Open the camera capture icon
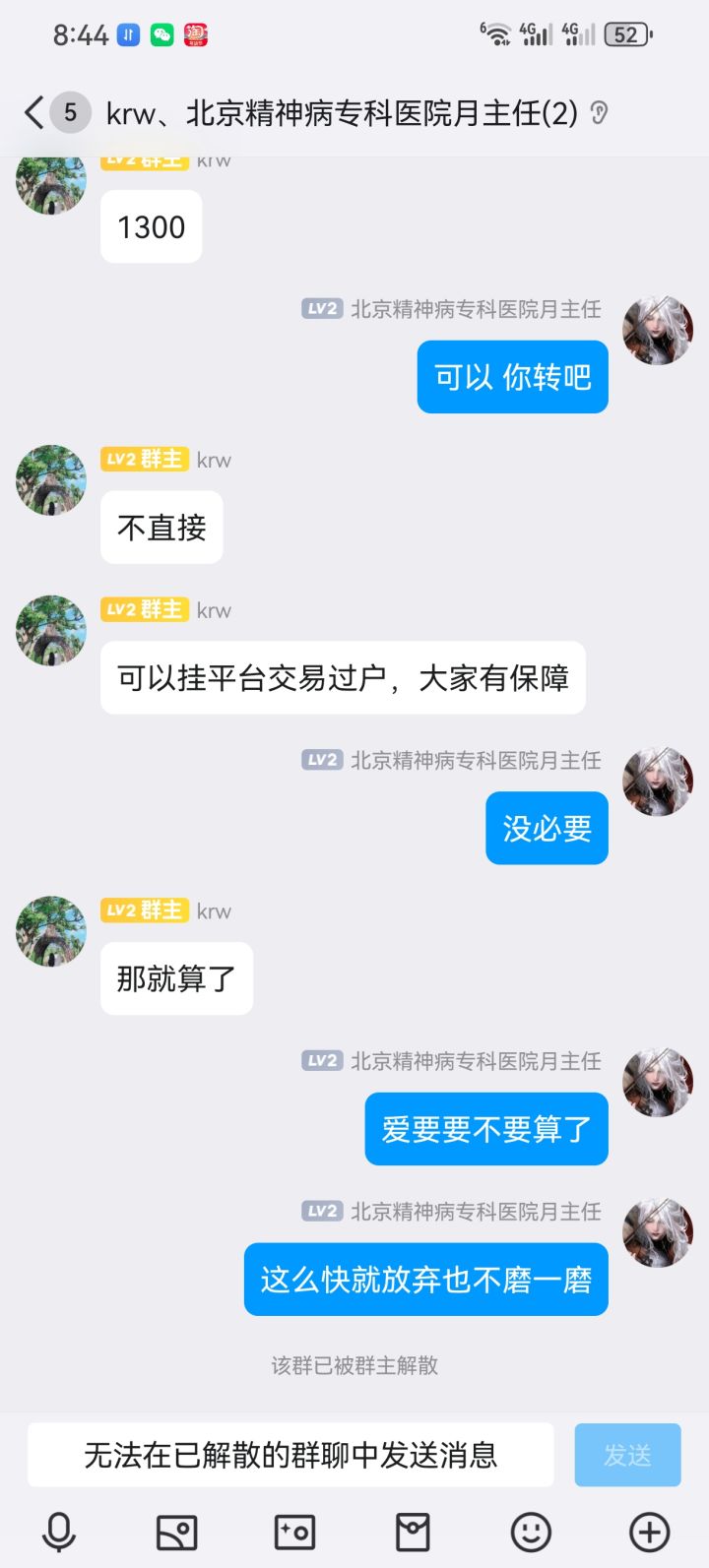This screenshot has height=1568, width=709. tap(294, 1532)
